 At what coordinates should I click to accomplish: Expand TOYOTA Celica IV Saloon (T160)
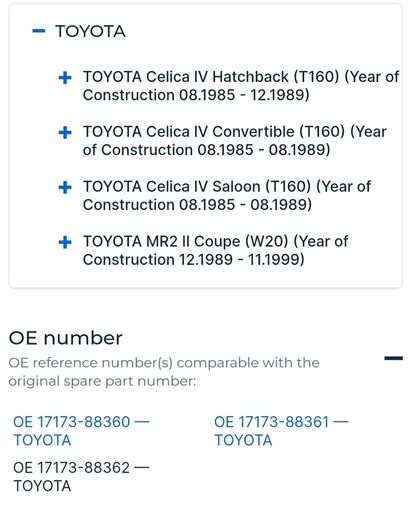(65, 188)
